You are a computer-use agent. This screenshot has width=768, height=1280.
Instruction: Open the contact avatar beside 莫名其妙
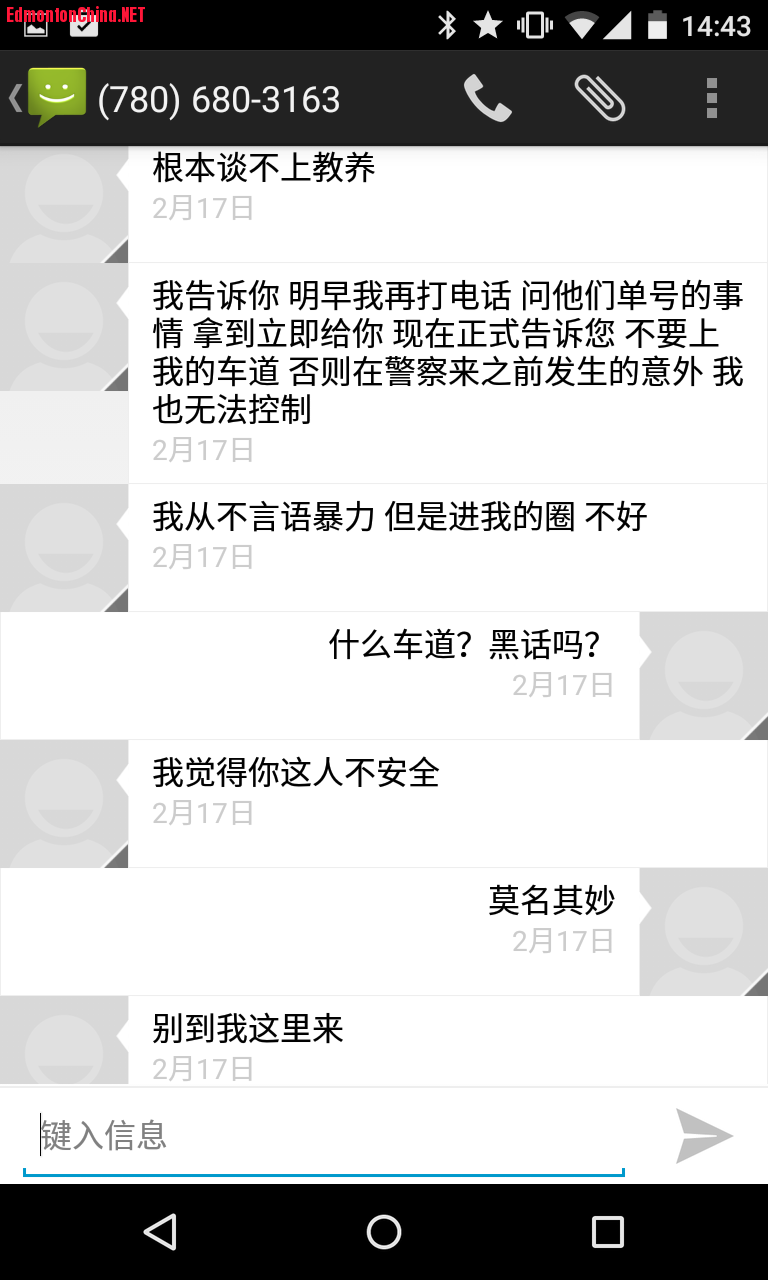coord(704,932)
